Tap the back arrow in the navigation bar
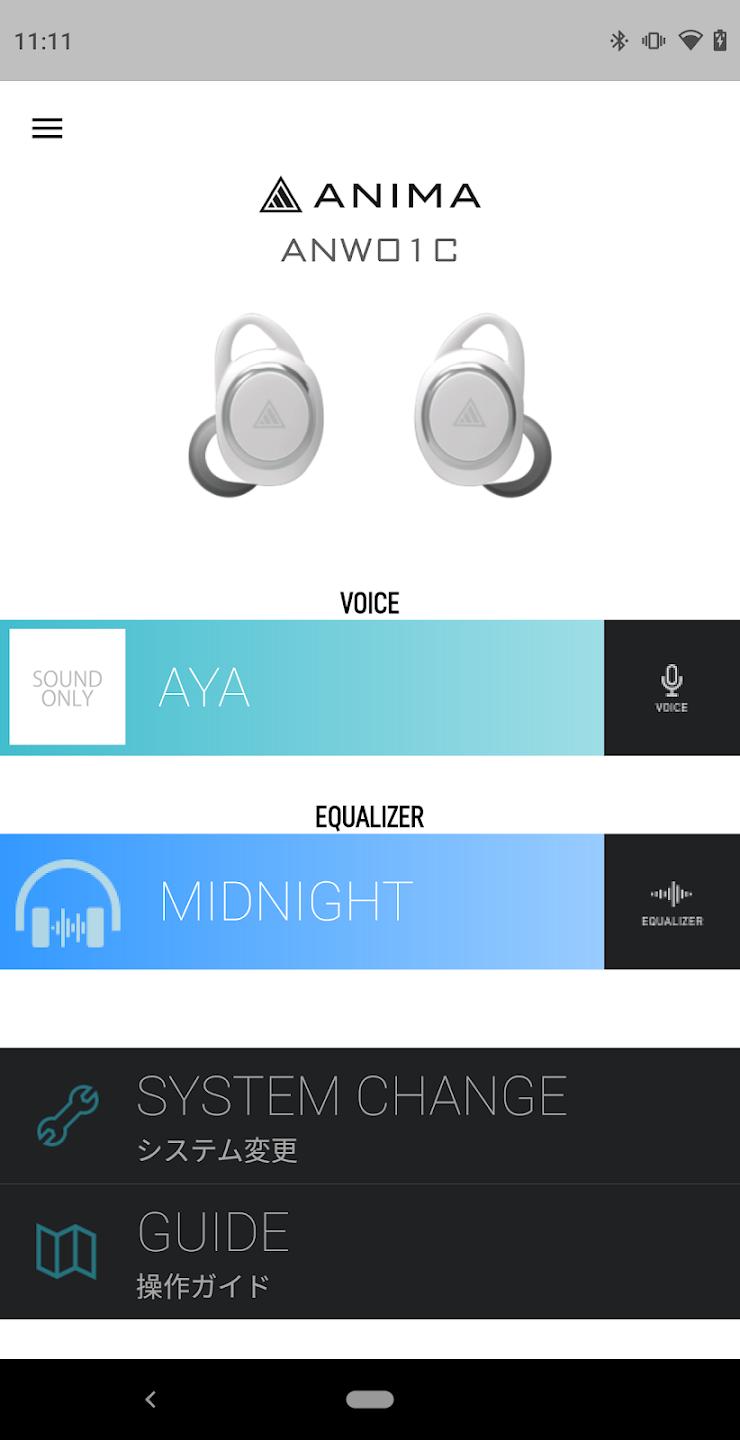This screenshot has height=1440, width=740. [151, 1399]
